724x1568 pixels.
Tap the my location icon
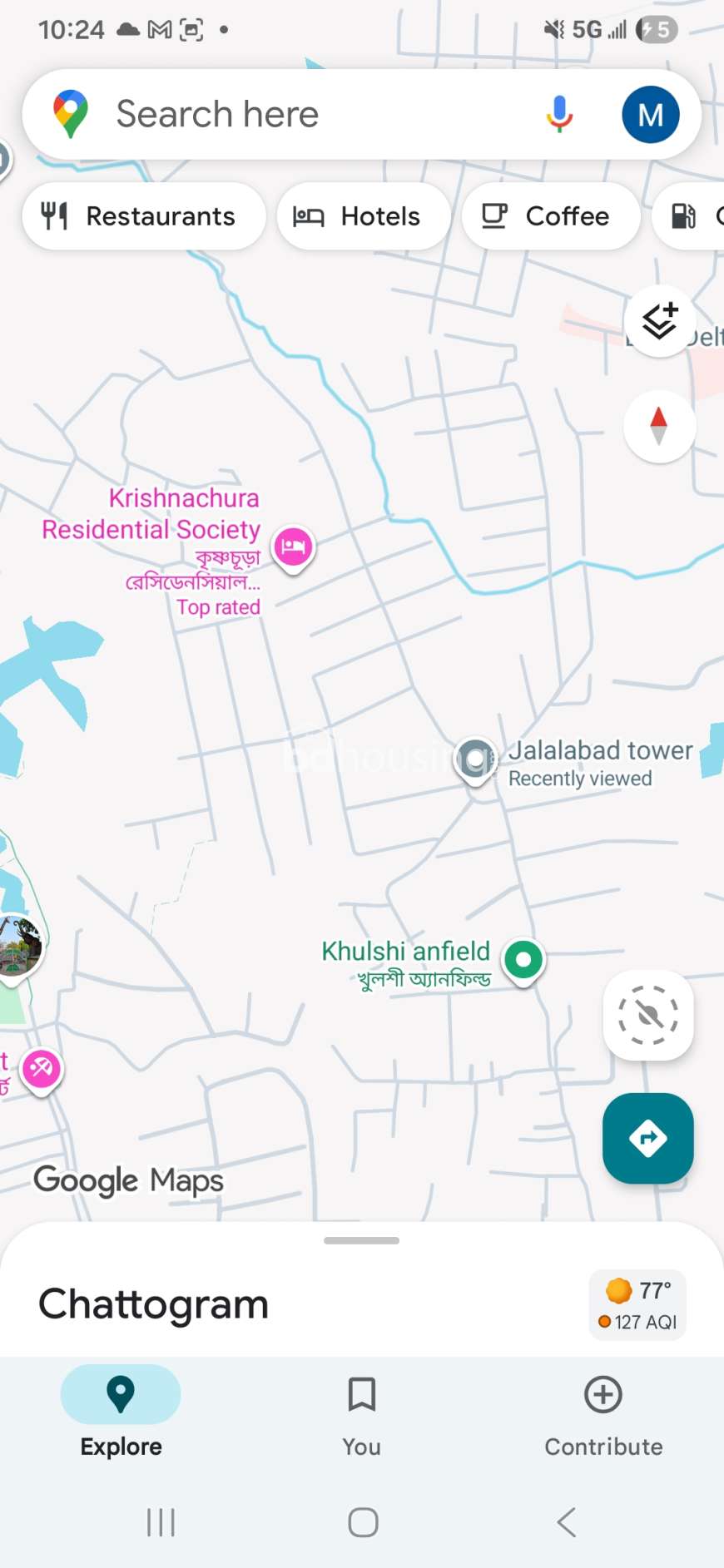click(647, 1016)
